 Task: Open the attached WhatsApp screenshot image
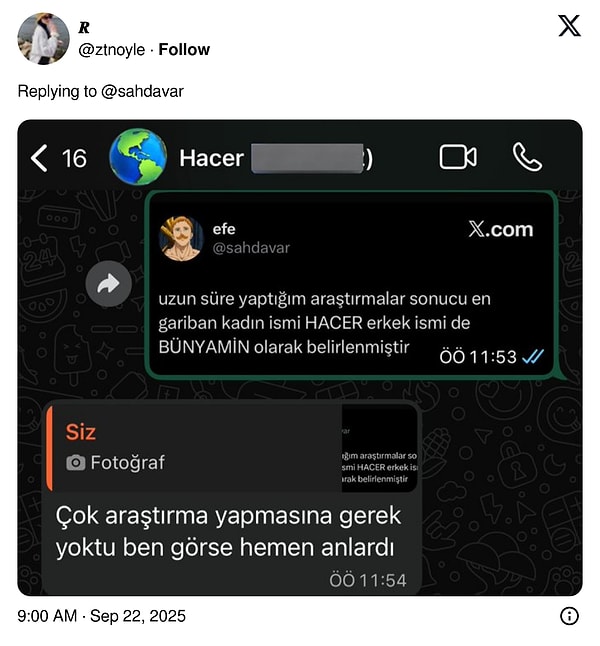(x=300, y=357)
